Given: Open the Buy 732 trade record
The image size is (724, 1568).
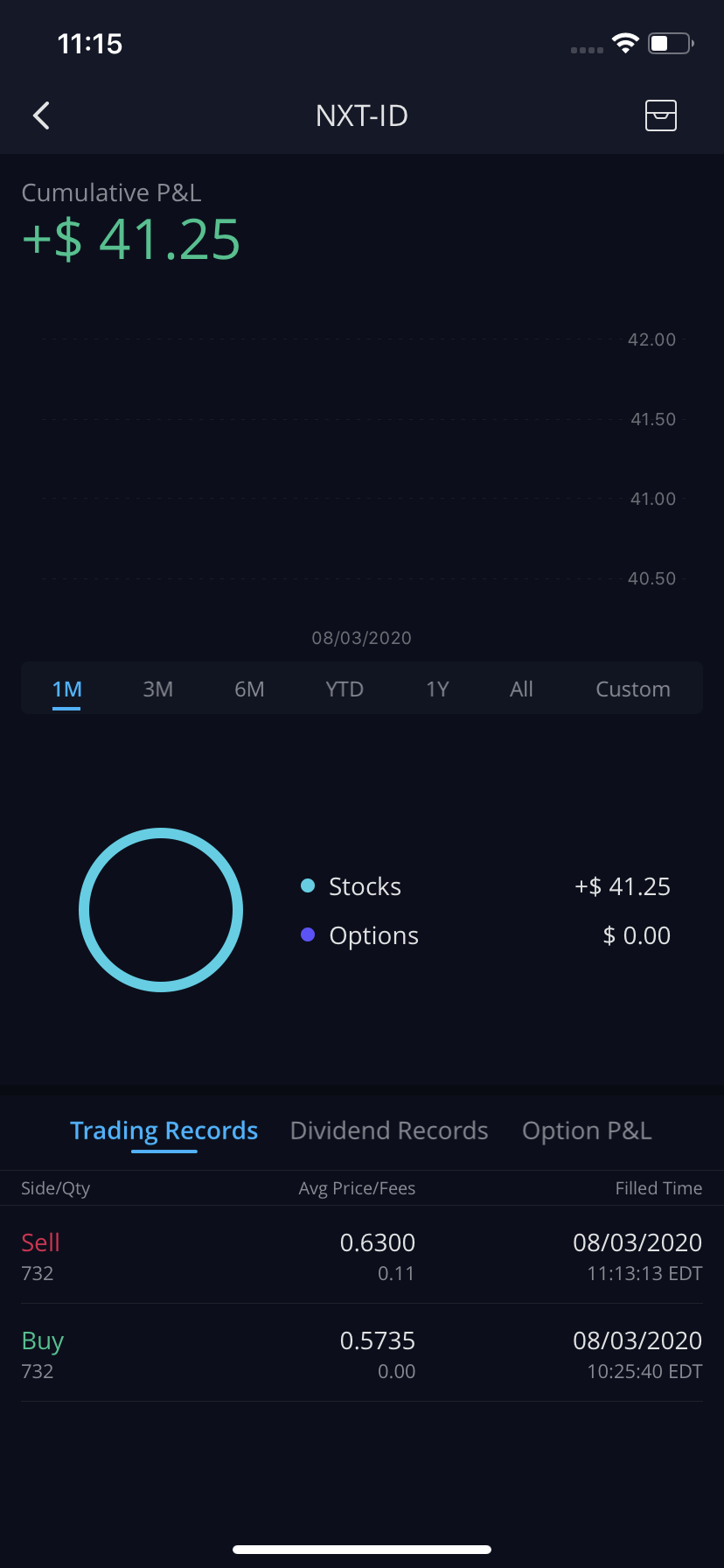Looking at the screenshot, I should [361, 1354].
